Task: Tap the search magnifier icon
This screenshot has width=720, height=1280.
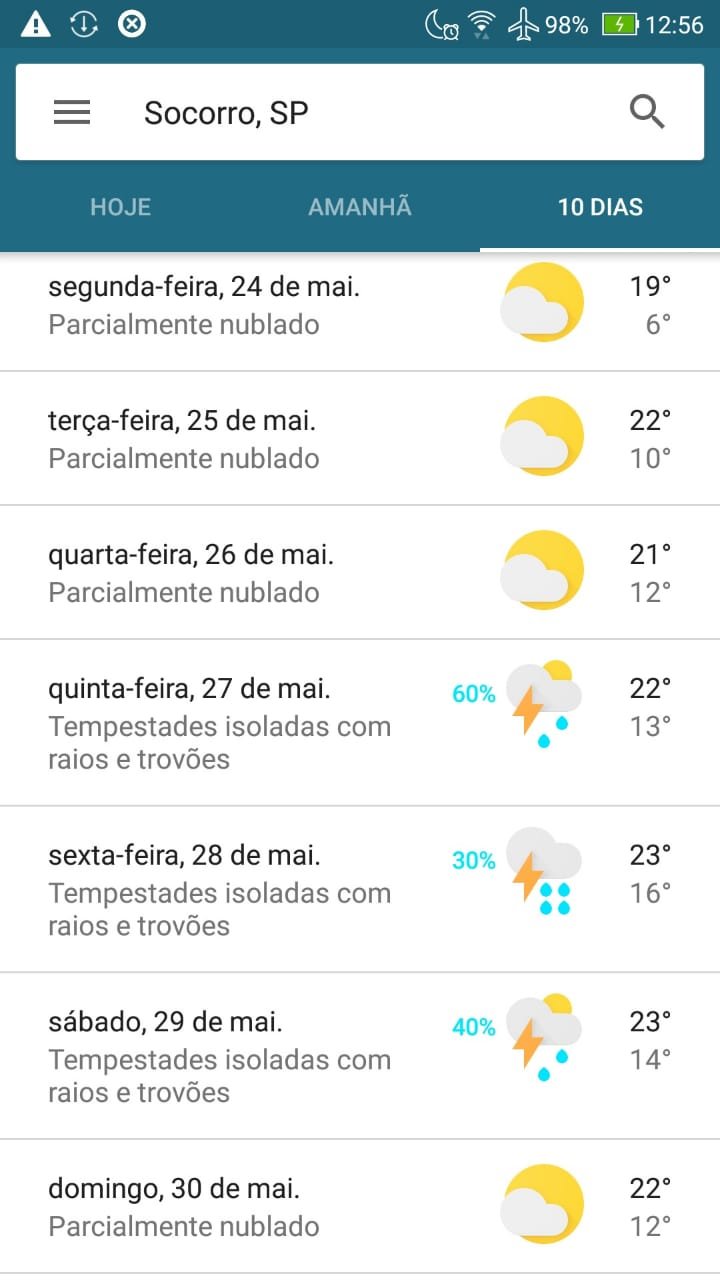Action: [648, 112]
